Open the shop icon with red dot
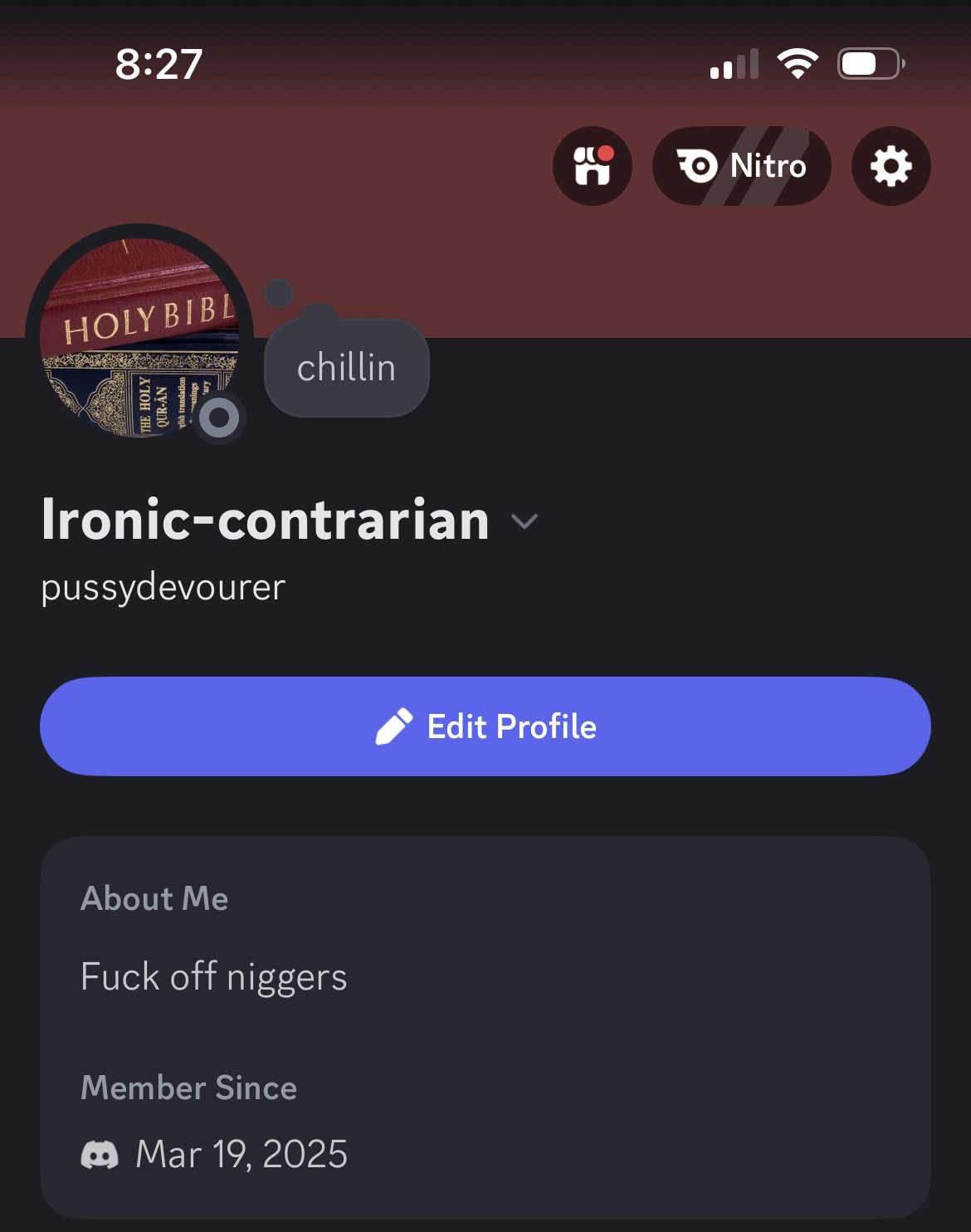The image size is (971, 1232). pyautogui.click(x=592, y=166)
